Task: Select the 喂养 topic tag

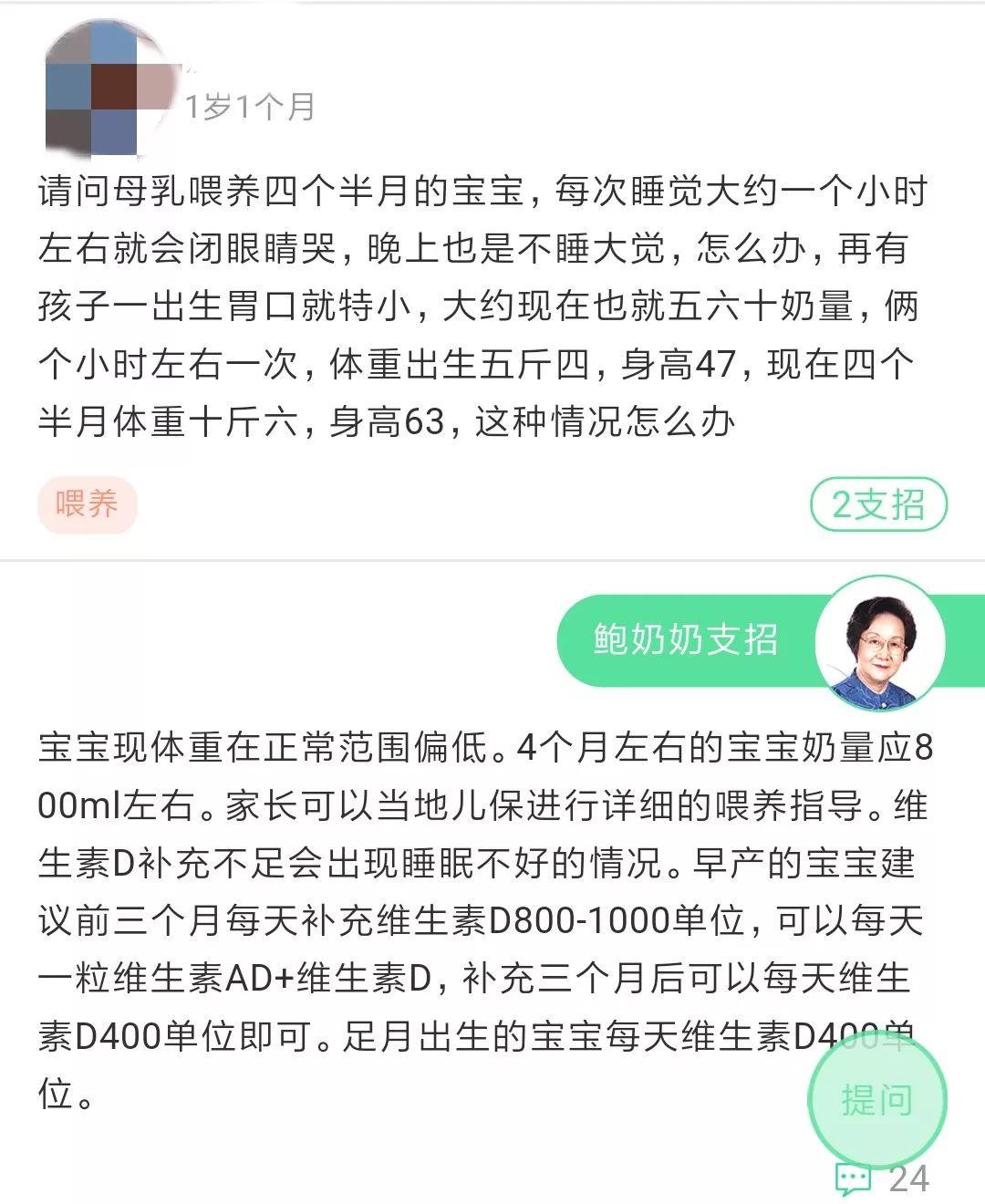Action: [88, 504]
